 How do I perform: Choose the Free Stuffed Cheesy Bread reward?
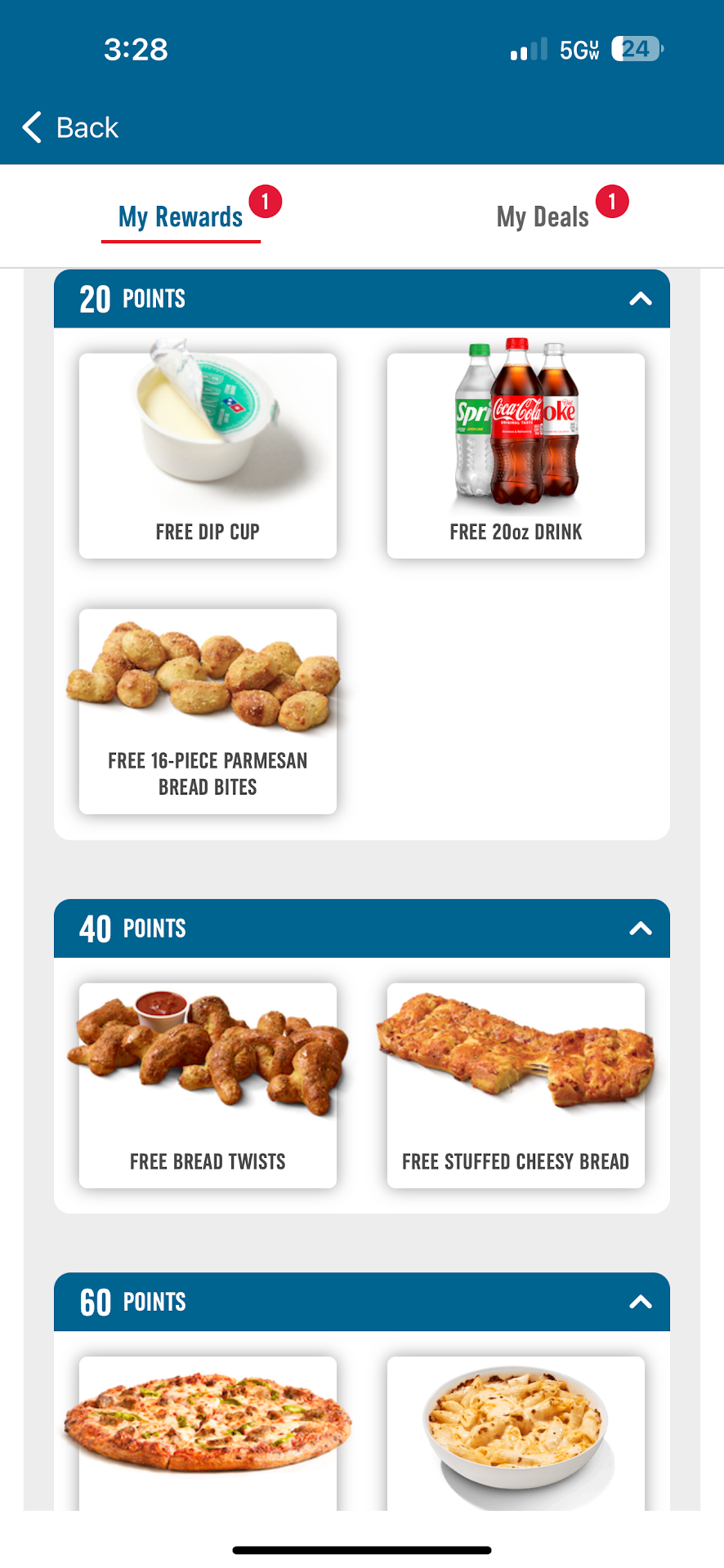(x=516, y=1085)
